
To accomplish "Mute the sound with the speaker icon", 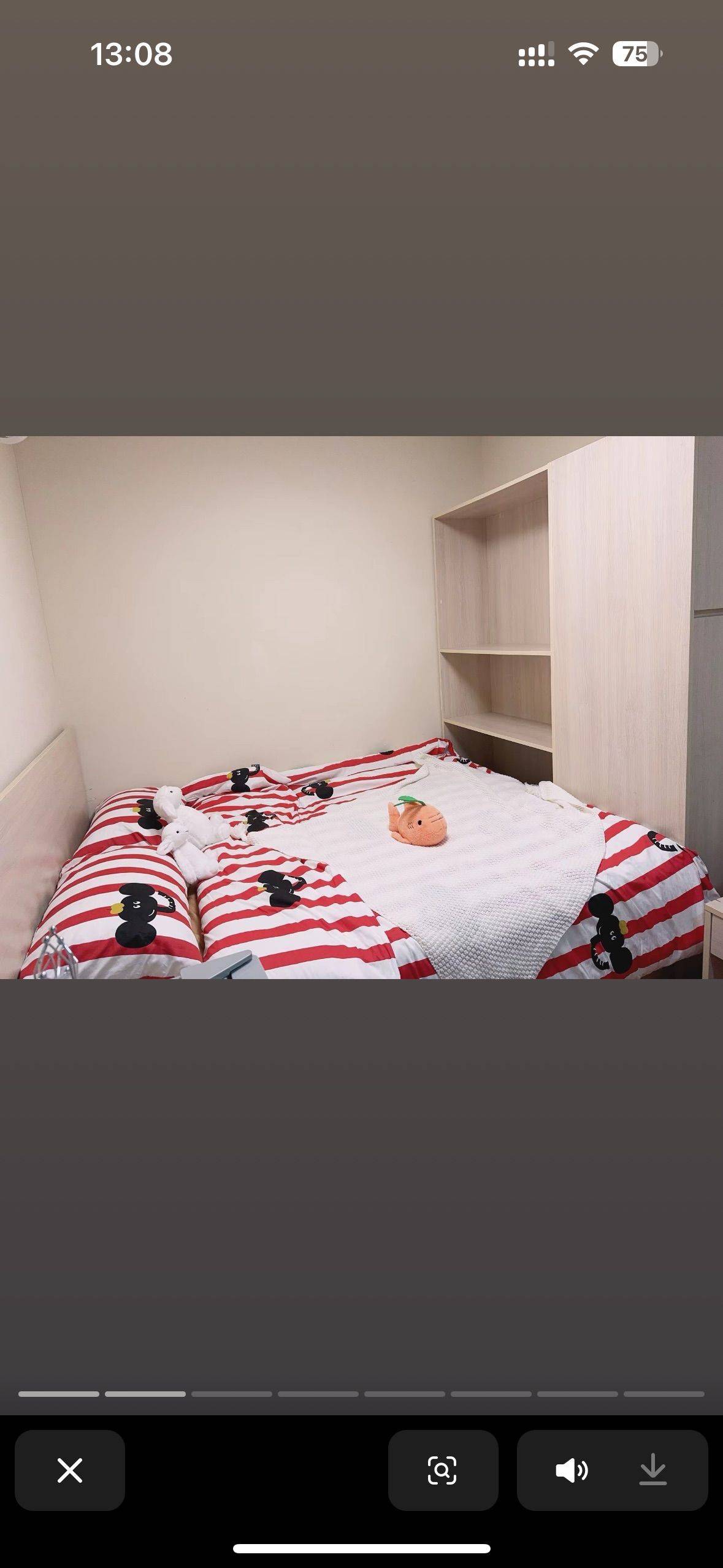I will (571, 1470).
